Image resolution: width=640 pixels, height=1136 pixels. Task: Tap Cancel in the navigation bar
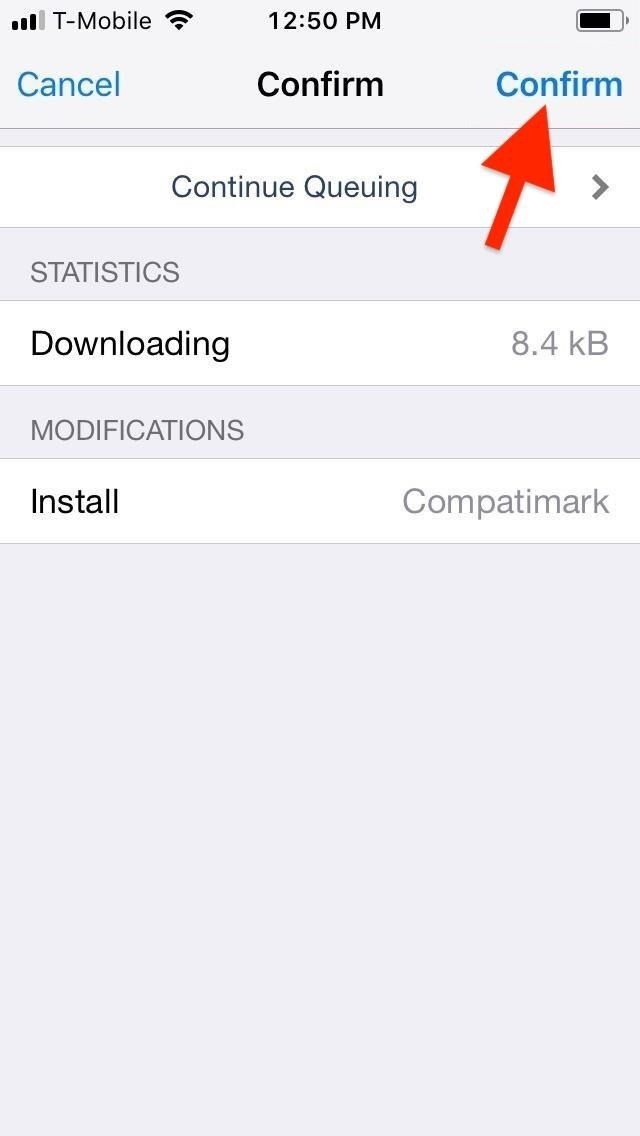point(69,84)
